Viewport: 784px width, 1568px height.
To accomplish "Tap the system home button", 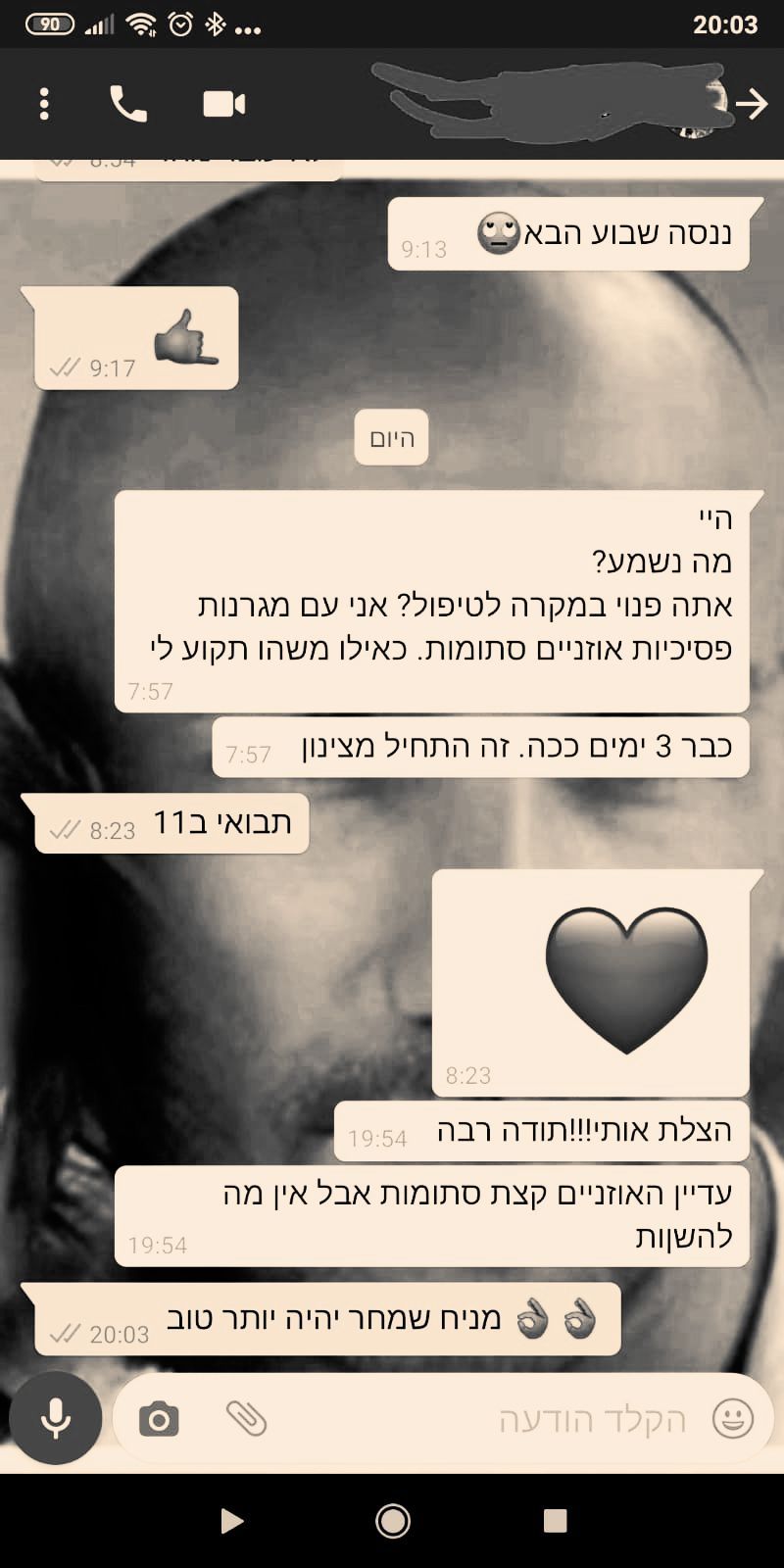I will [392, 1521].
